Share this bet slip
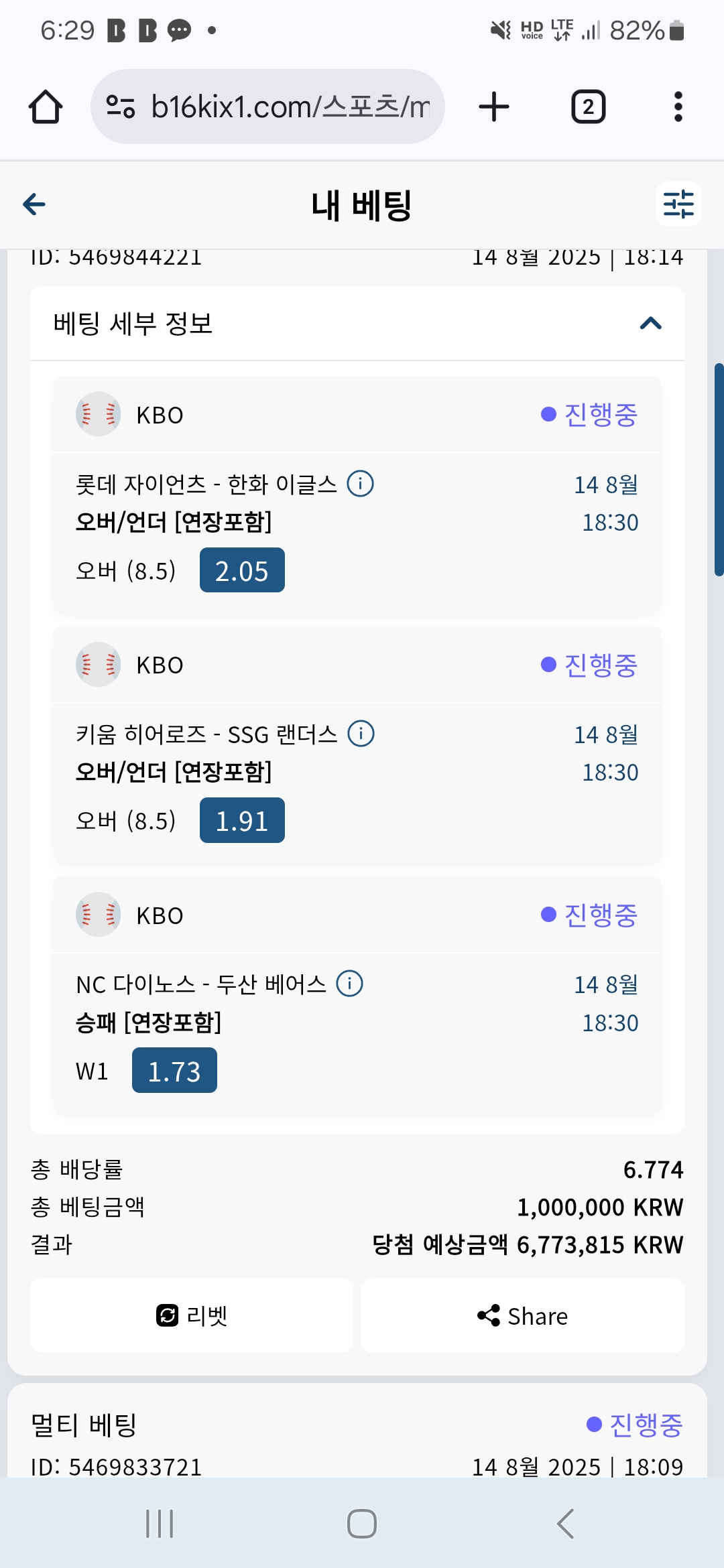This screenshot has height=1568, width=724. [523, 1315]
